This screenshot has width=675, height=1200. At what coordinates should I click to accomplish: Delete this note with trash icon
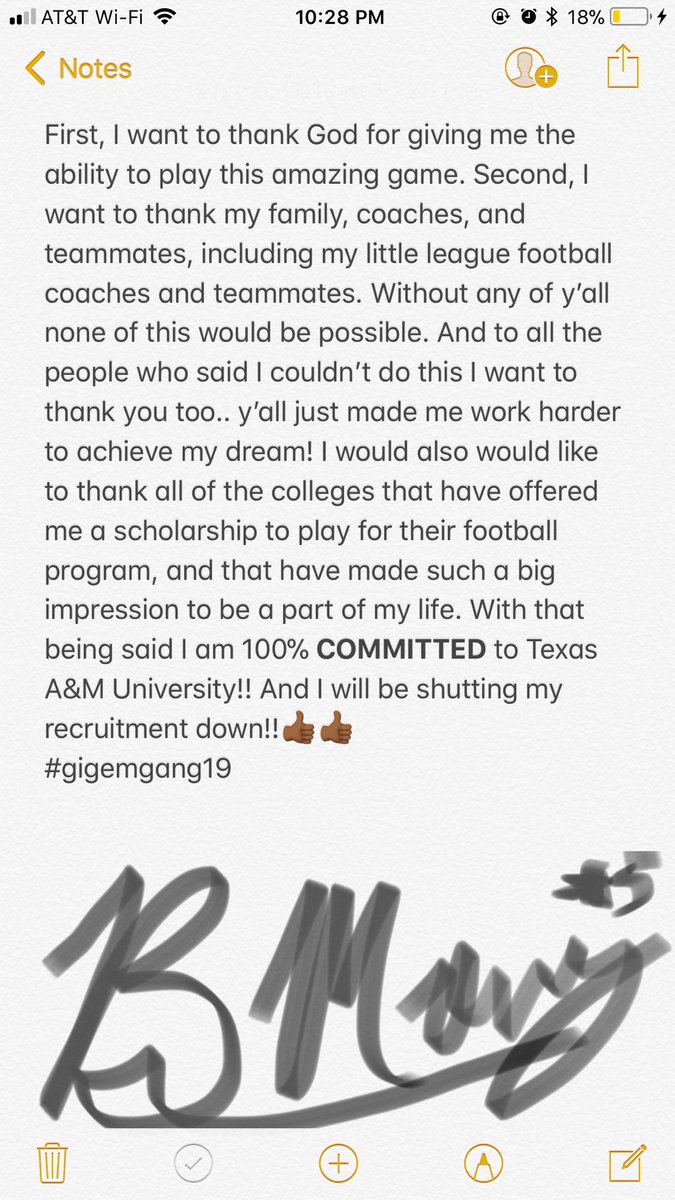click(x=51, y=1163)
